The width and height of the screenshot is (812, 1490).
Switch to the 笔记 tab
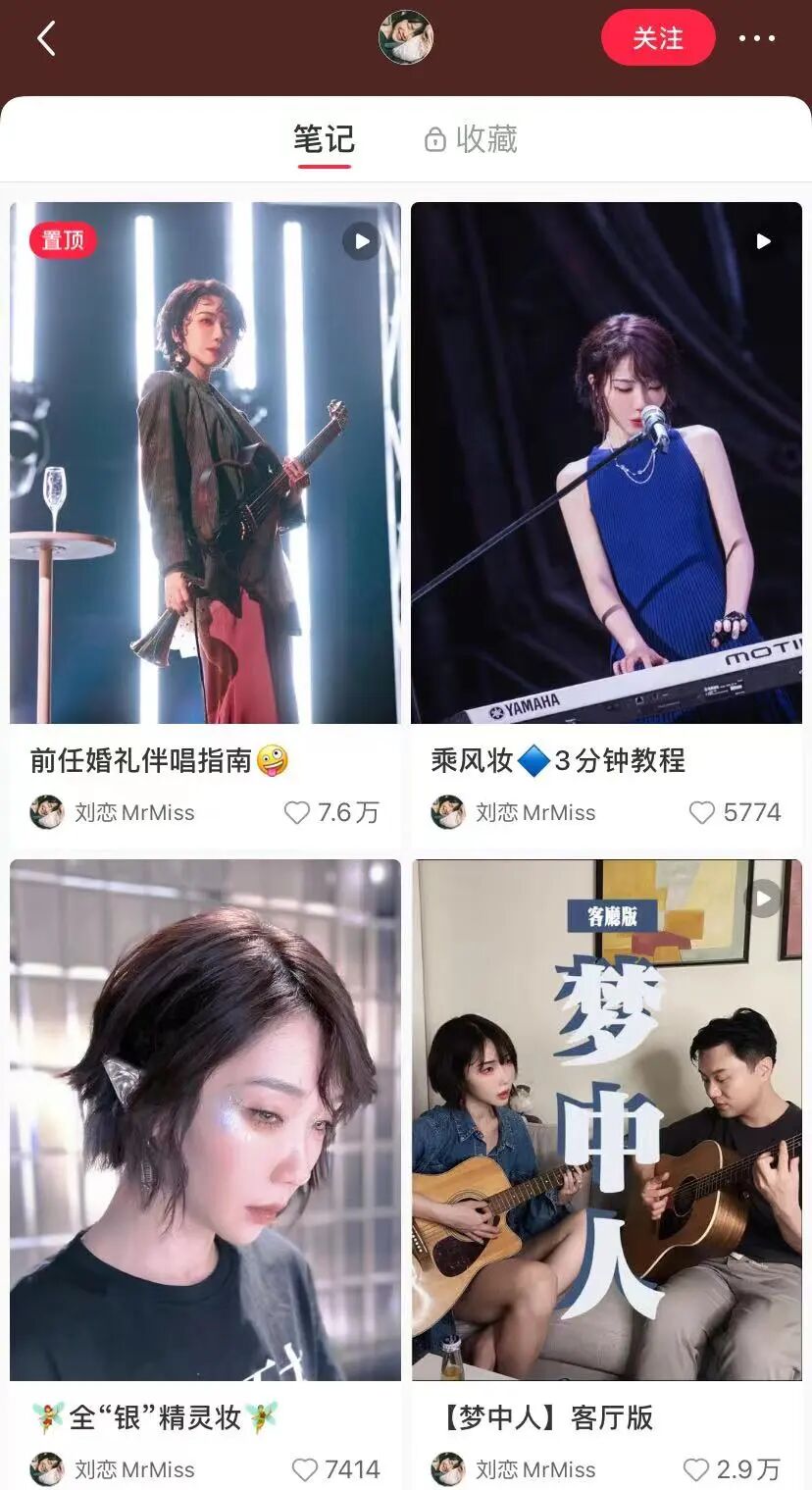pyautogui.click(x=325, y=139)
